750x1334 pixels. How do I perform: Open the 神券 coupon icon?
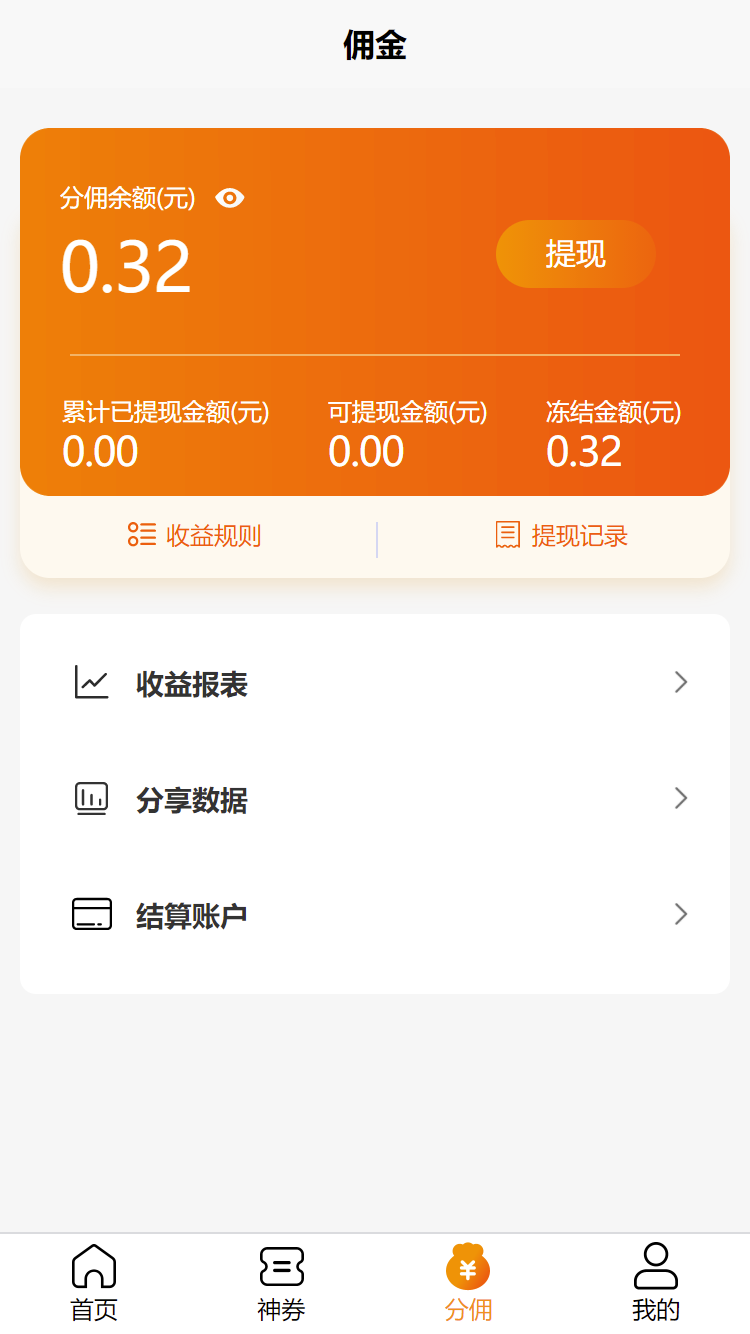(x=281, y=1264)
